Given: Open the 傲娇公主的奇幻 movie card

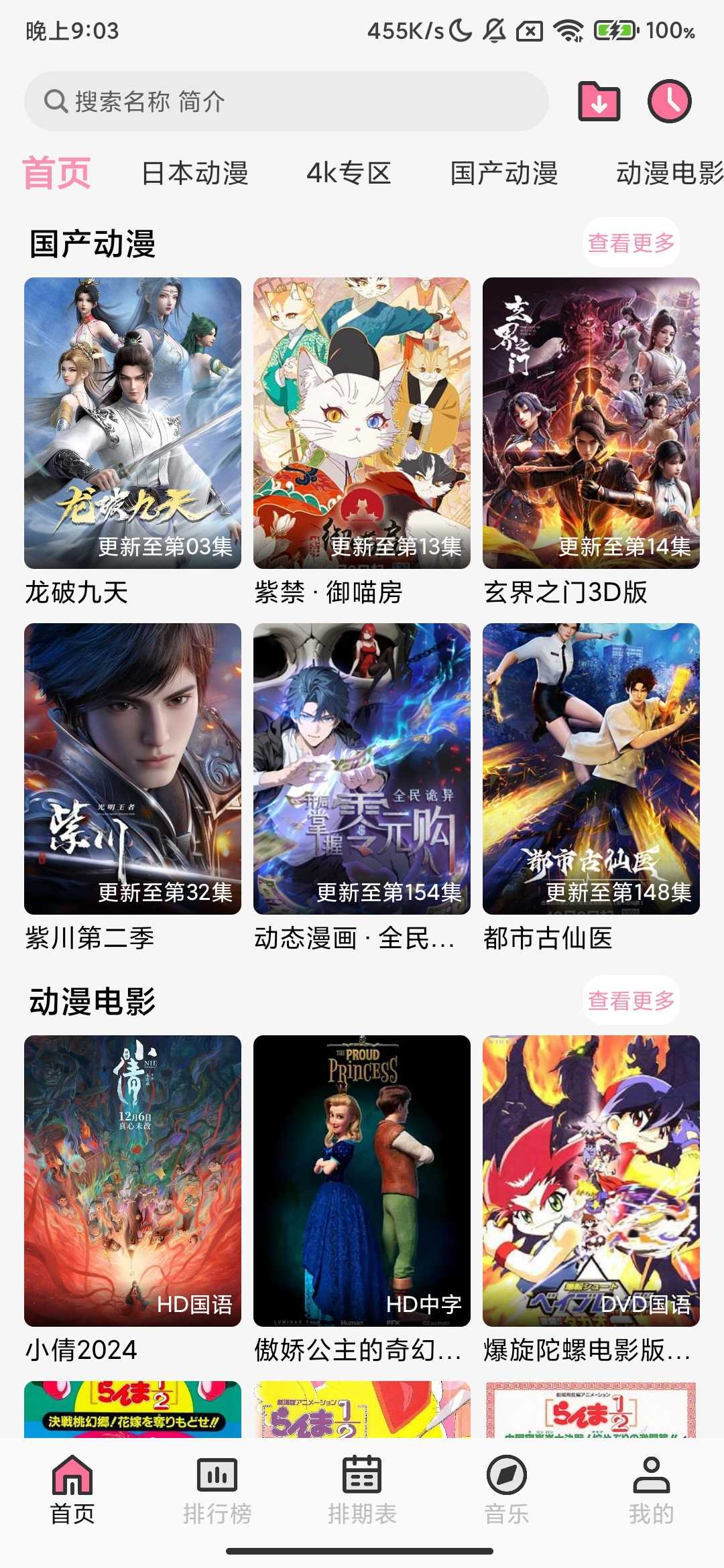Looking at the screenshot, I should [x=362, y=1181].
